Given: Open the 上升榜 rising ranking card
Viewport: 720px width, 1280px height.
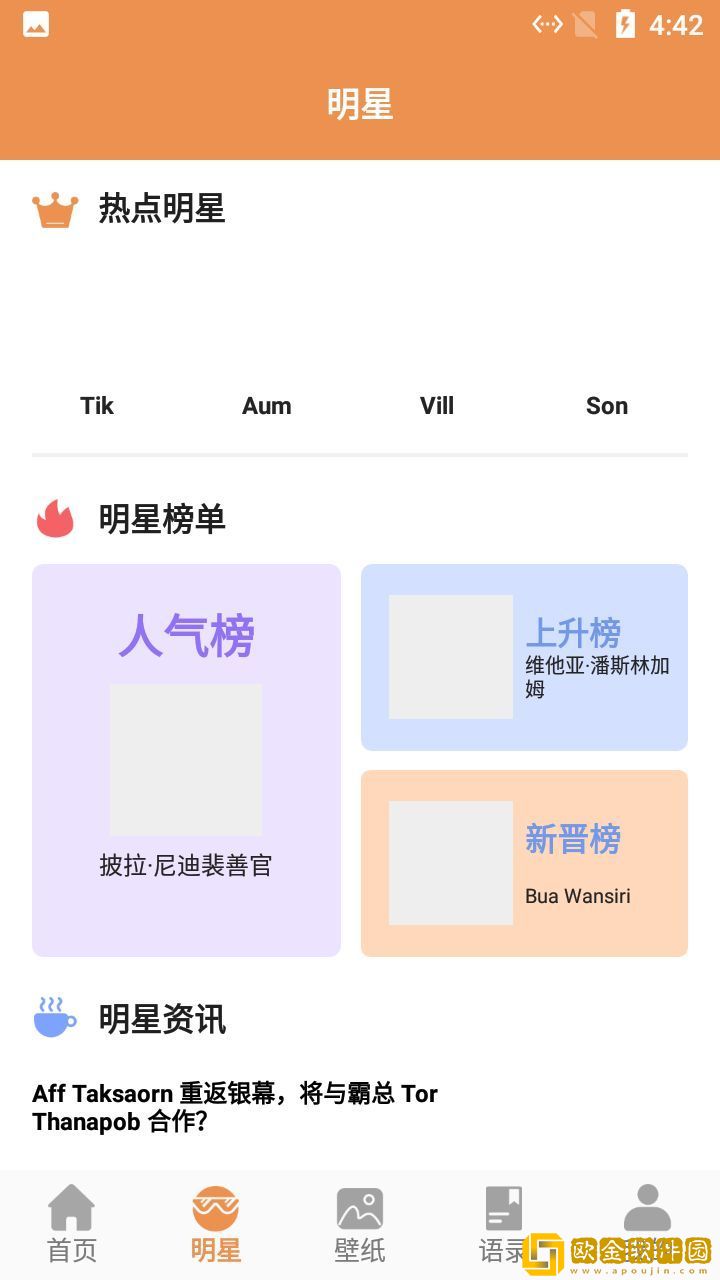Looking at the screenshot, I should click(x=524, y=656).
